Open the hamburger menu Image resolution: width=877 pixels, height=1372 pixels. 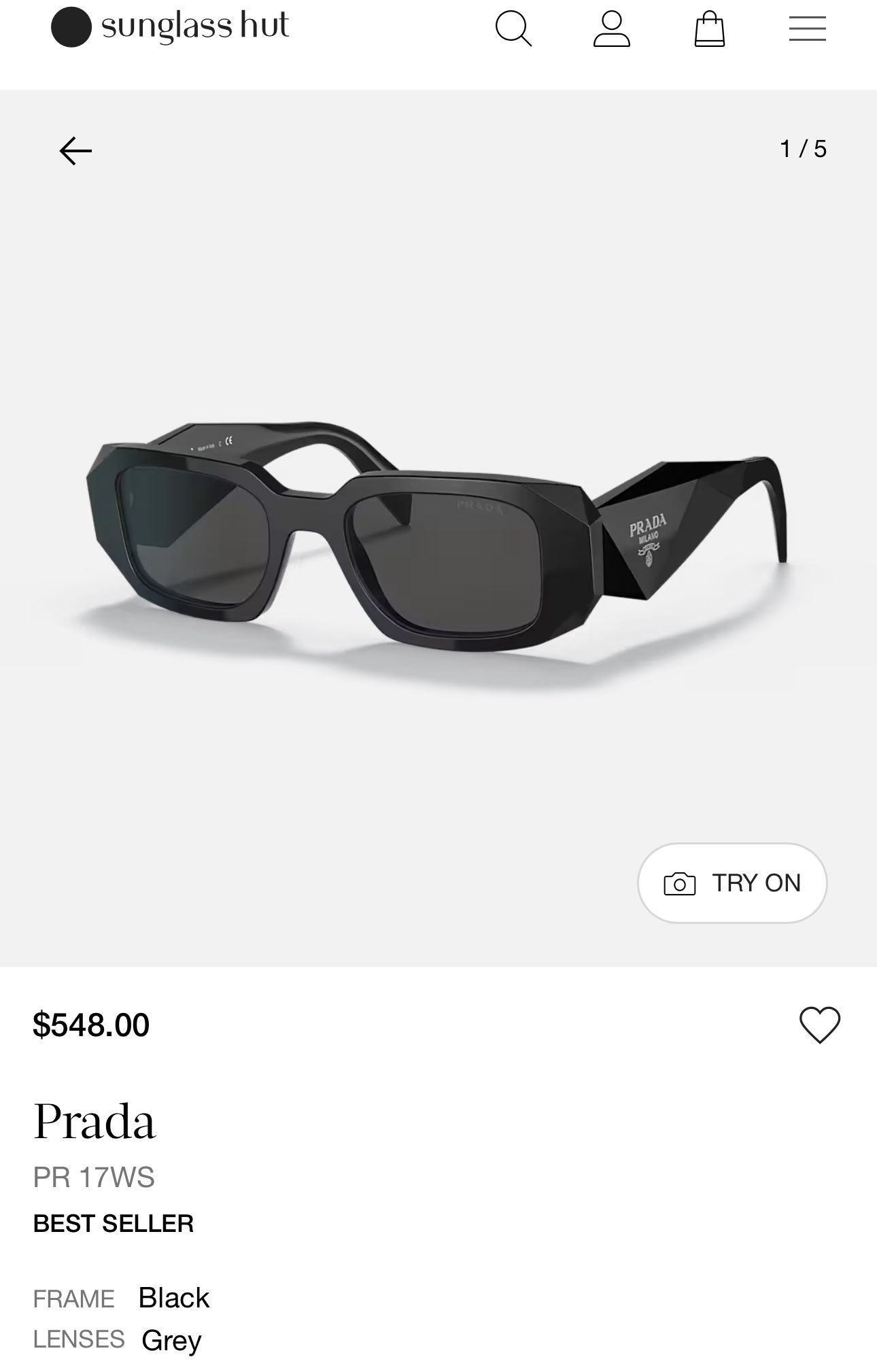point(807,29)
